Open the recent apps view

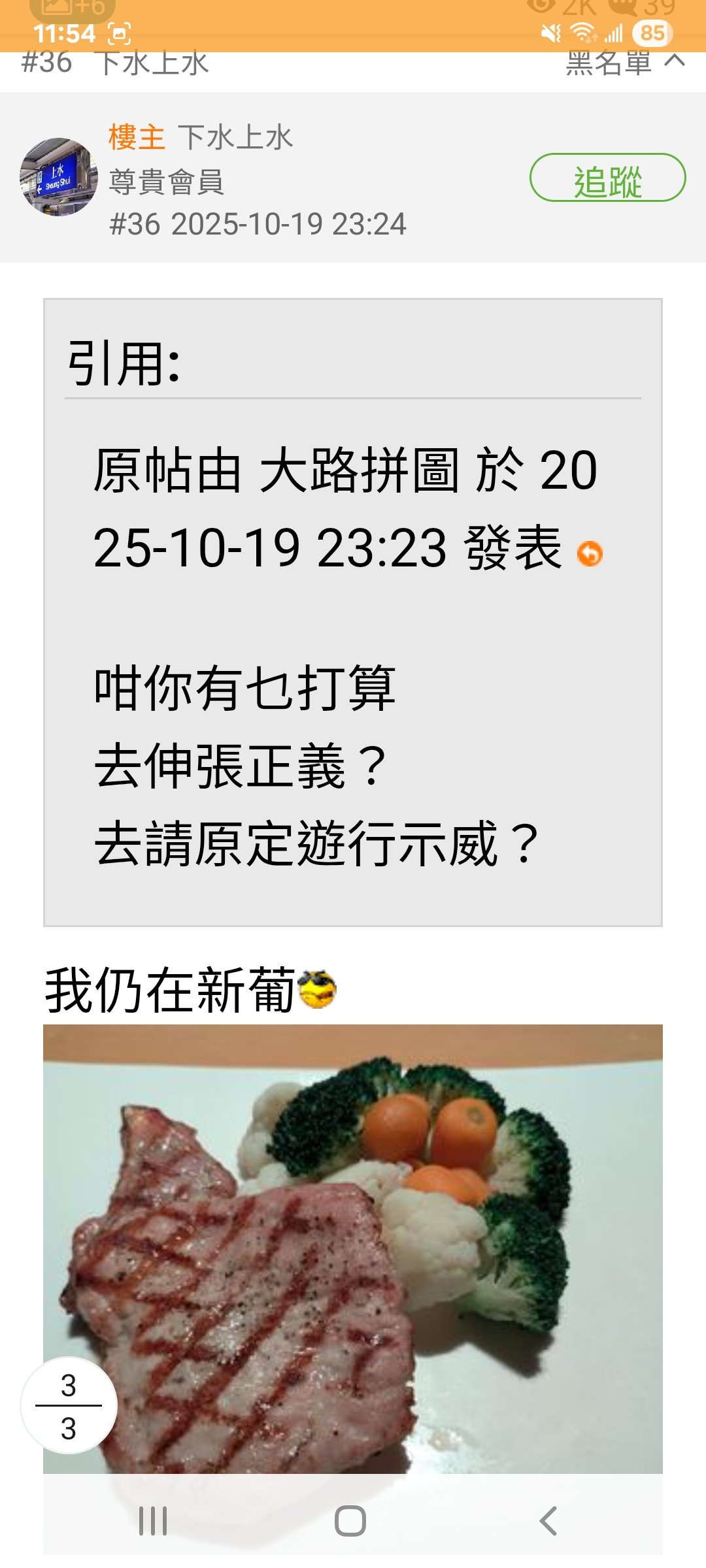pos(153,1521)
